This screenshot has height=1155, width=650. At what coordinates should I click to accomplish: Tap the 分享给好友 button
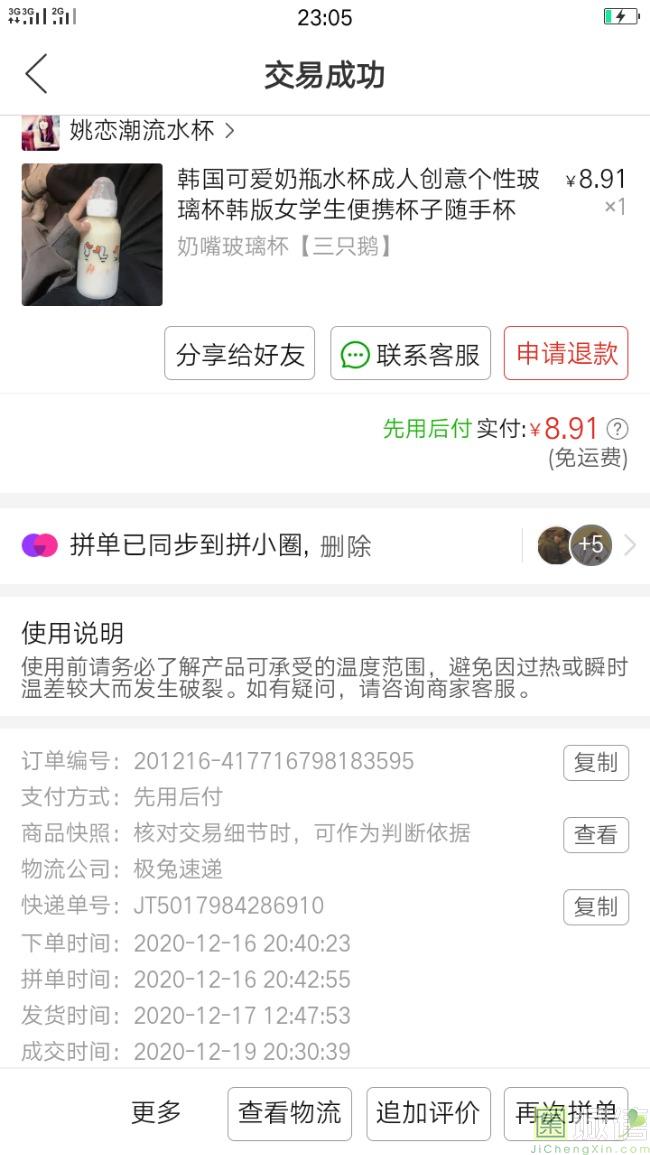coord(240,354)
